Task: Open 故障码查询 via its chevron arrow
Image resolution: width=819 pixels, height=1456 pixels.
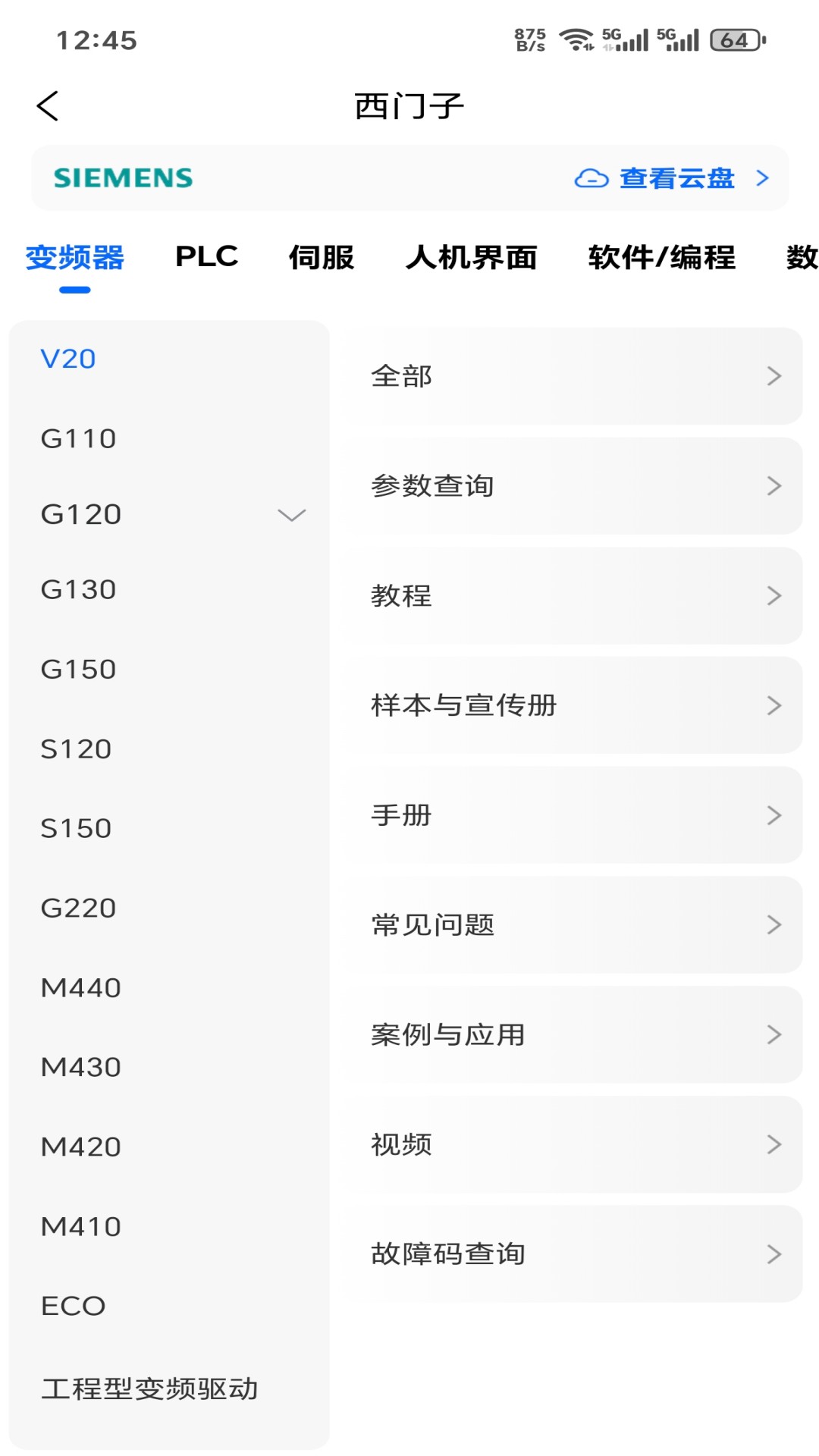Action: (x=773, y=1254)
